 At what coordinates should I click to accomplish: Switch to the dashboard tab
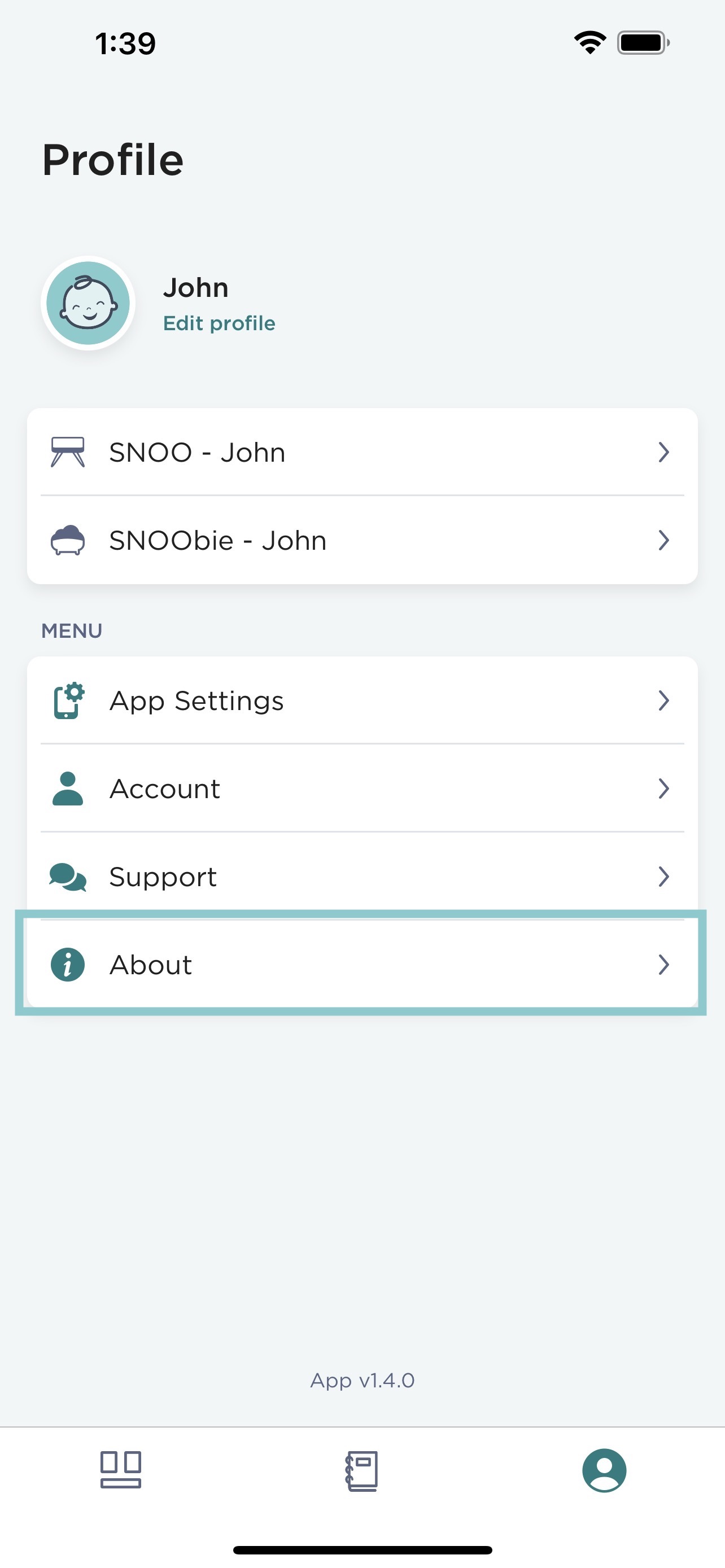(120, 1470)
